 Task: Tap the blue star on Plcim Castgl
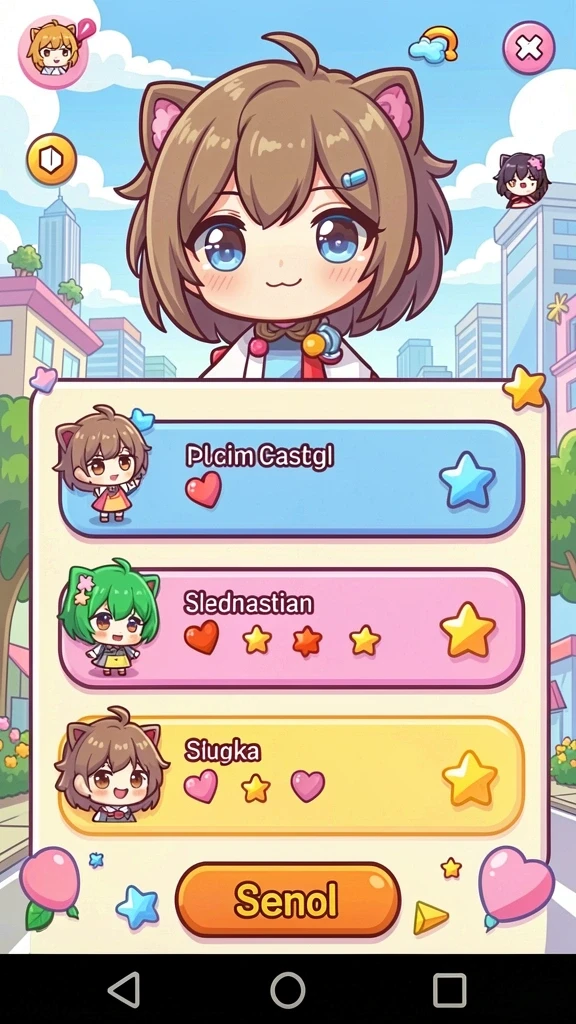(x=467, y=479)
